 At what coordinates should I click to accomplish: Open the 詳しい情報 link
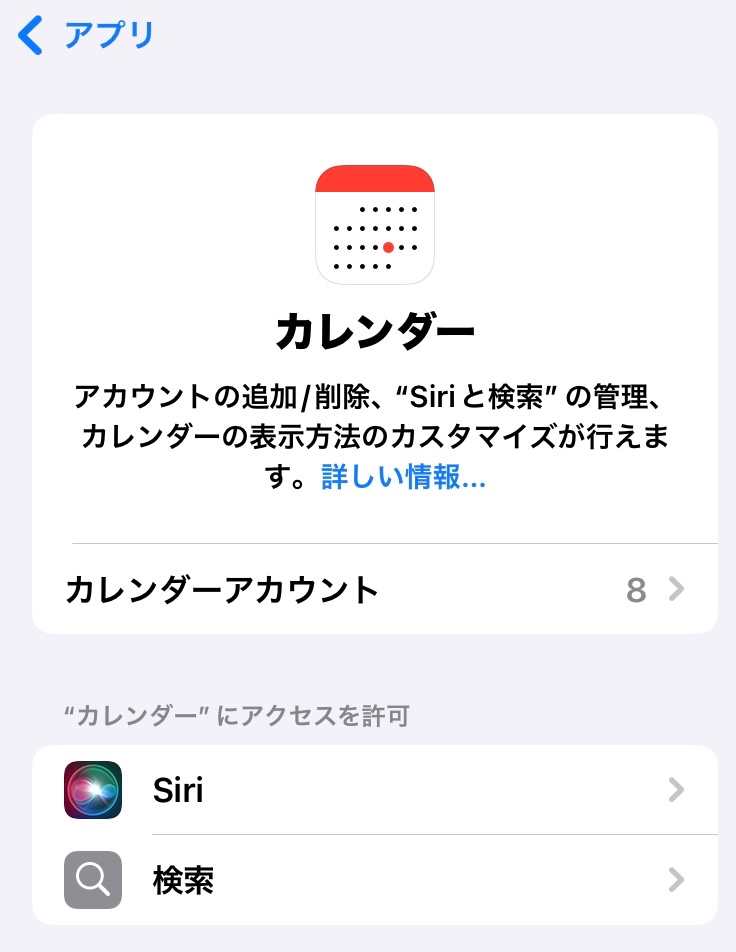[x=403, y=478]
